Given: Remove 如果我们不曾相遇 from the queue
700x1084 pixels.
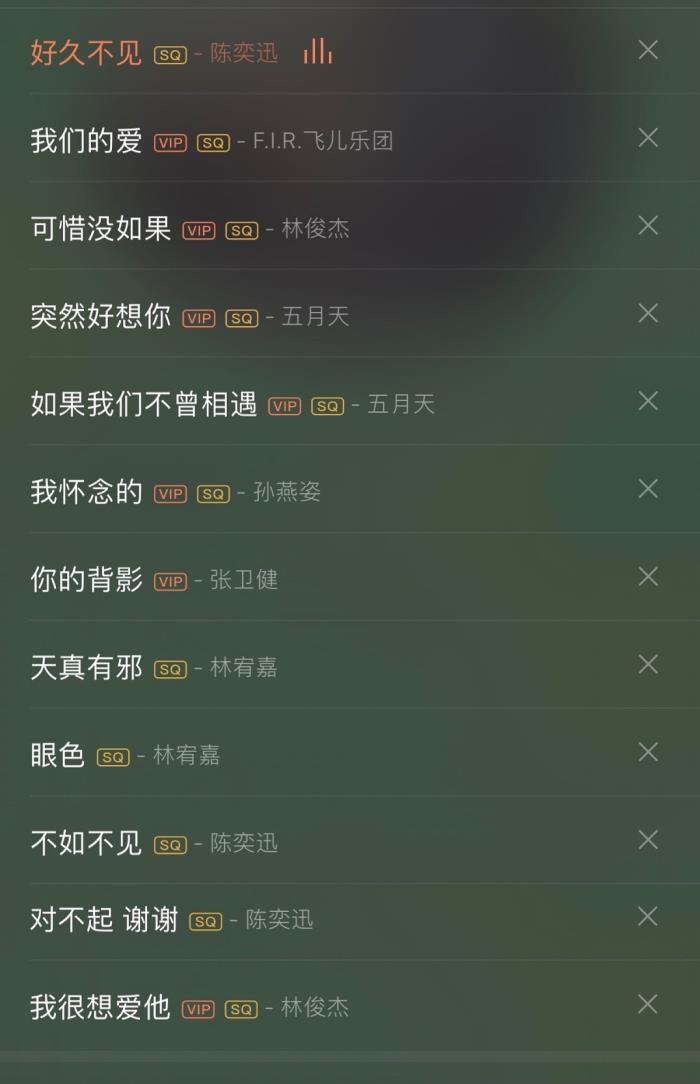Looking at the screenshot, I should [648, 401].
